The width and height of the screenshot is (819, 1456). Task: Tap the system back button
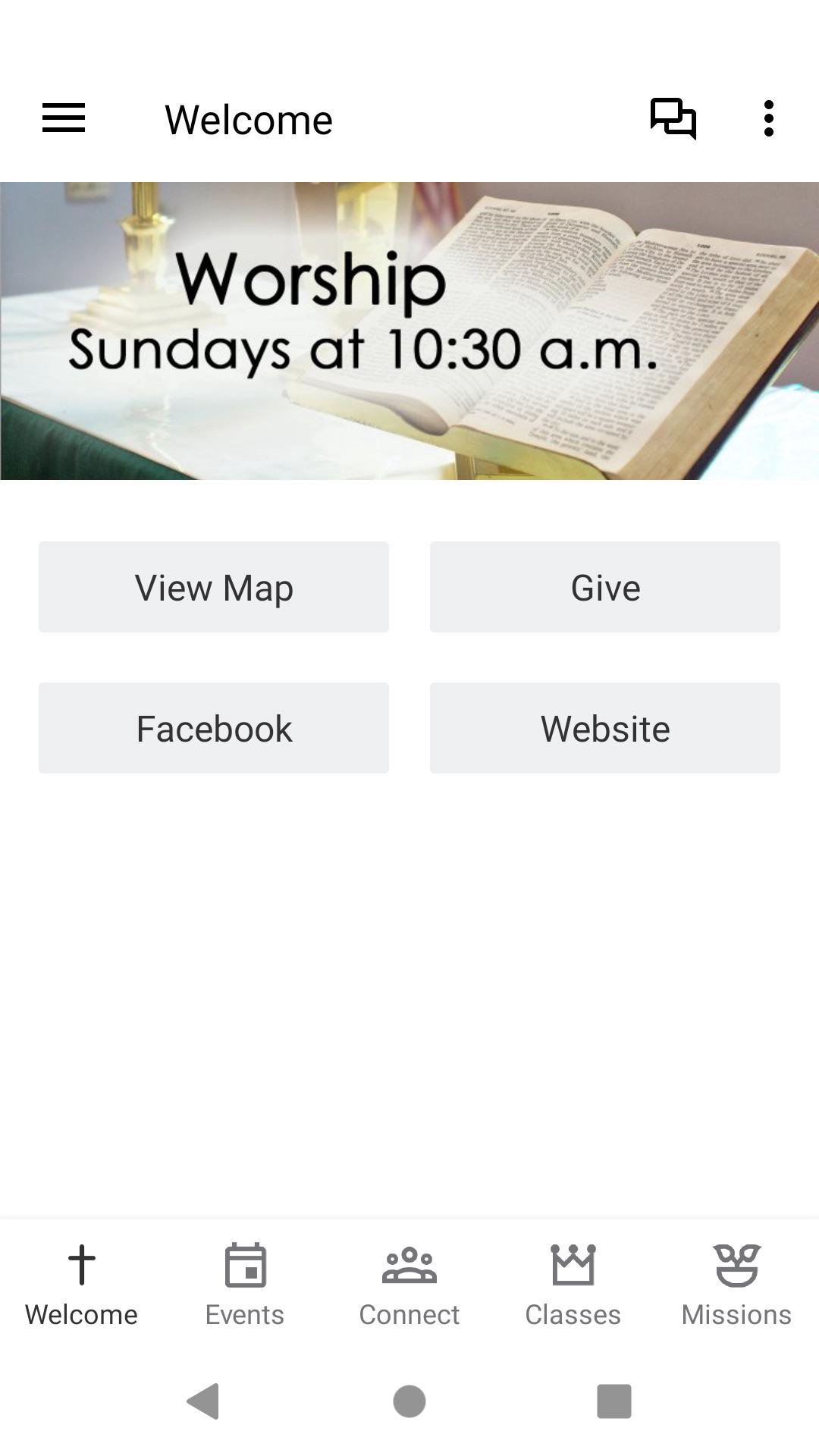[x=203, y=1401]
